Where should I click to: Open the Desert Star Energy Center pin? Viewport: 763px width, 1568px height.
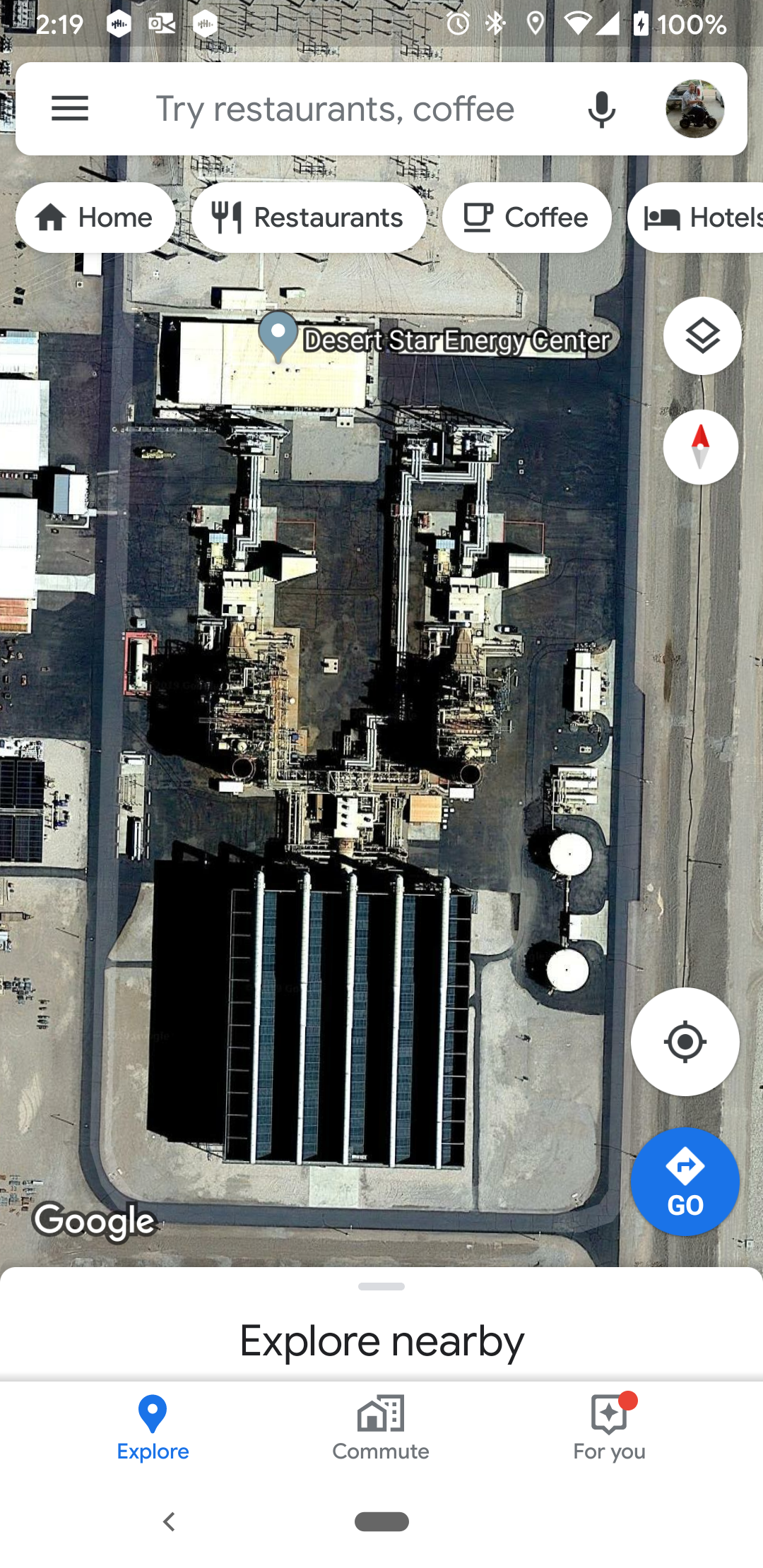[x=278, y=336]
